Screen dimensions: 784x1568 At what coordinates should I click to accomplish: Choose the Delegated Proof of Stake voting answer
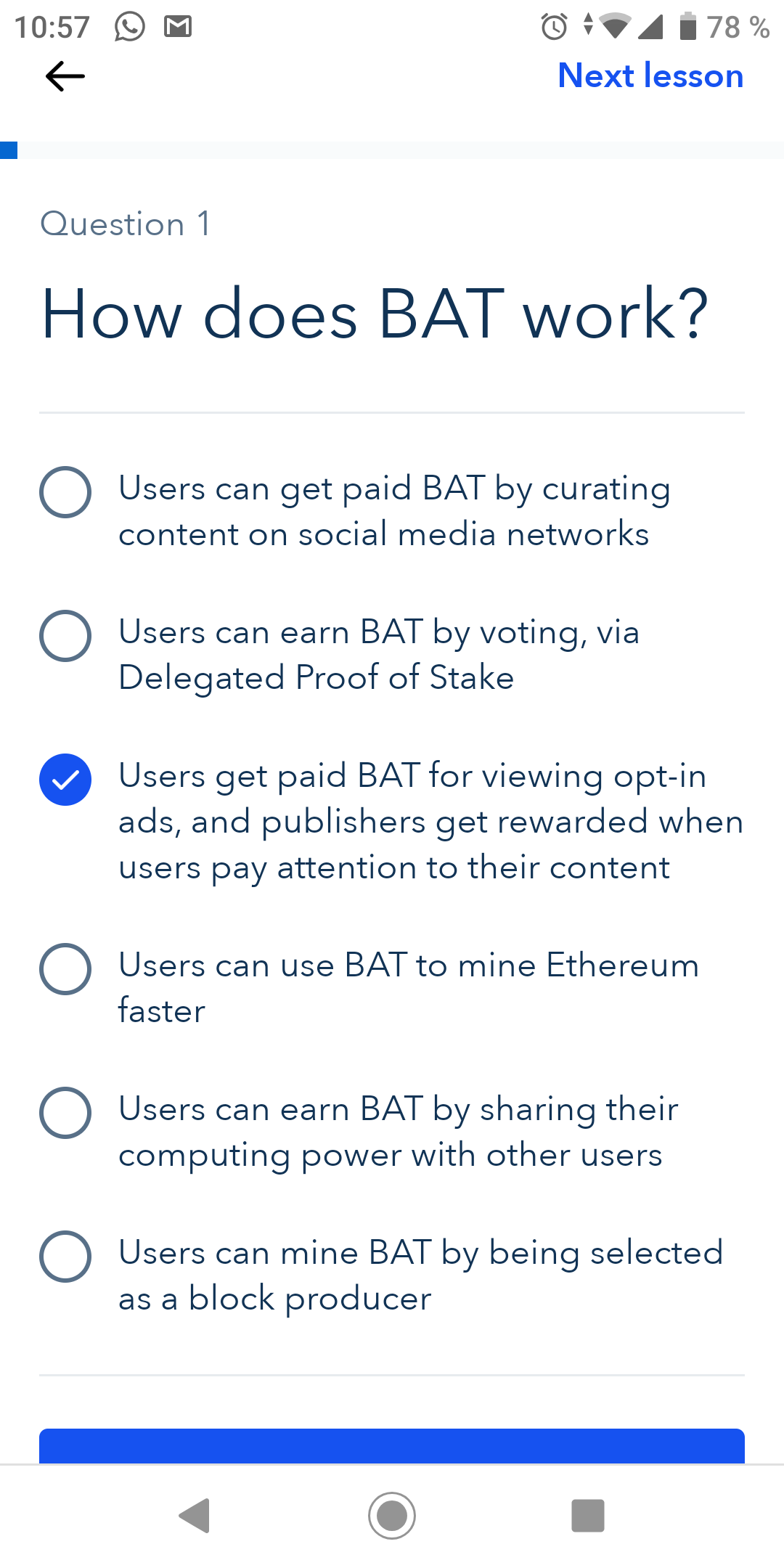tap(392, 655)
